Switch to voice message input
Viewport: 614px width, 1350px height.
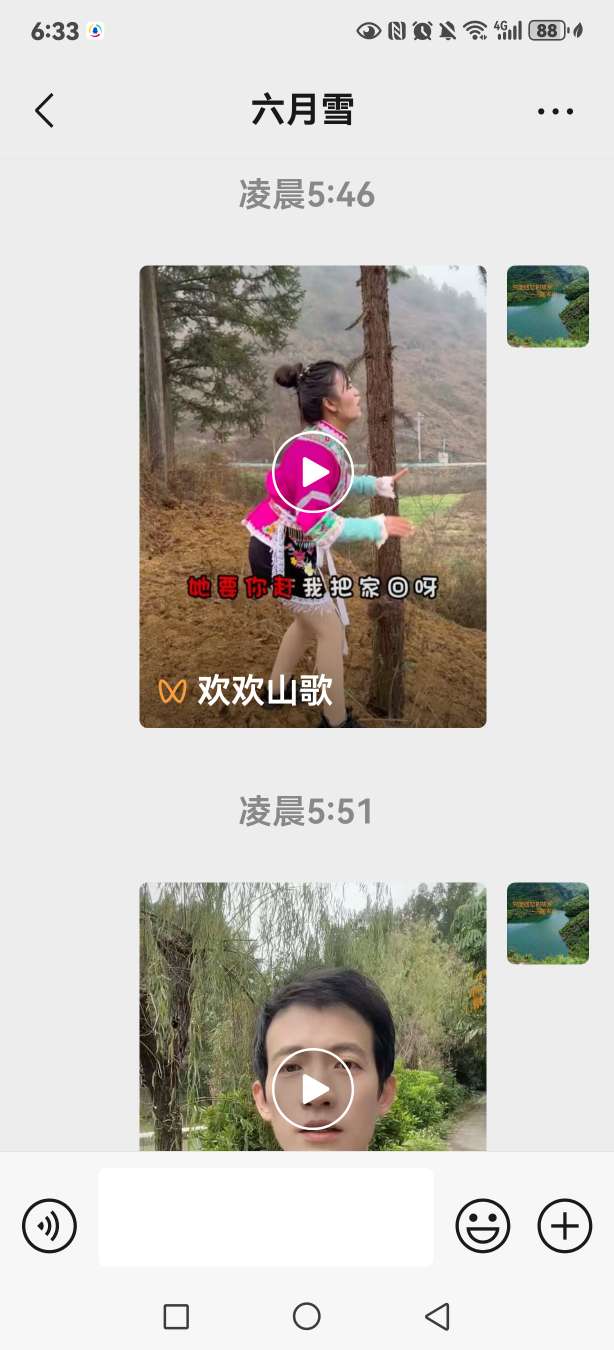pos(50,1225)
